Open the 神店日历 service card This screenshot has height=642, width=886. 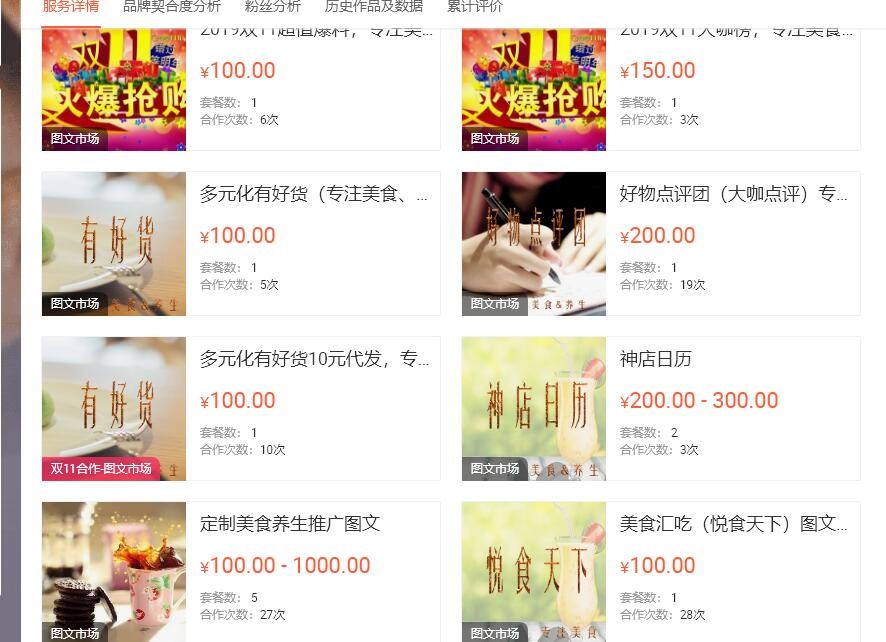[656, 359]
